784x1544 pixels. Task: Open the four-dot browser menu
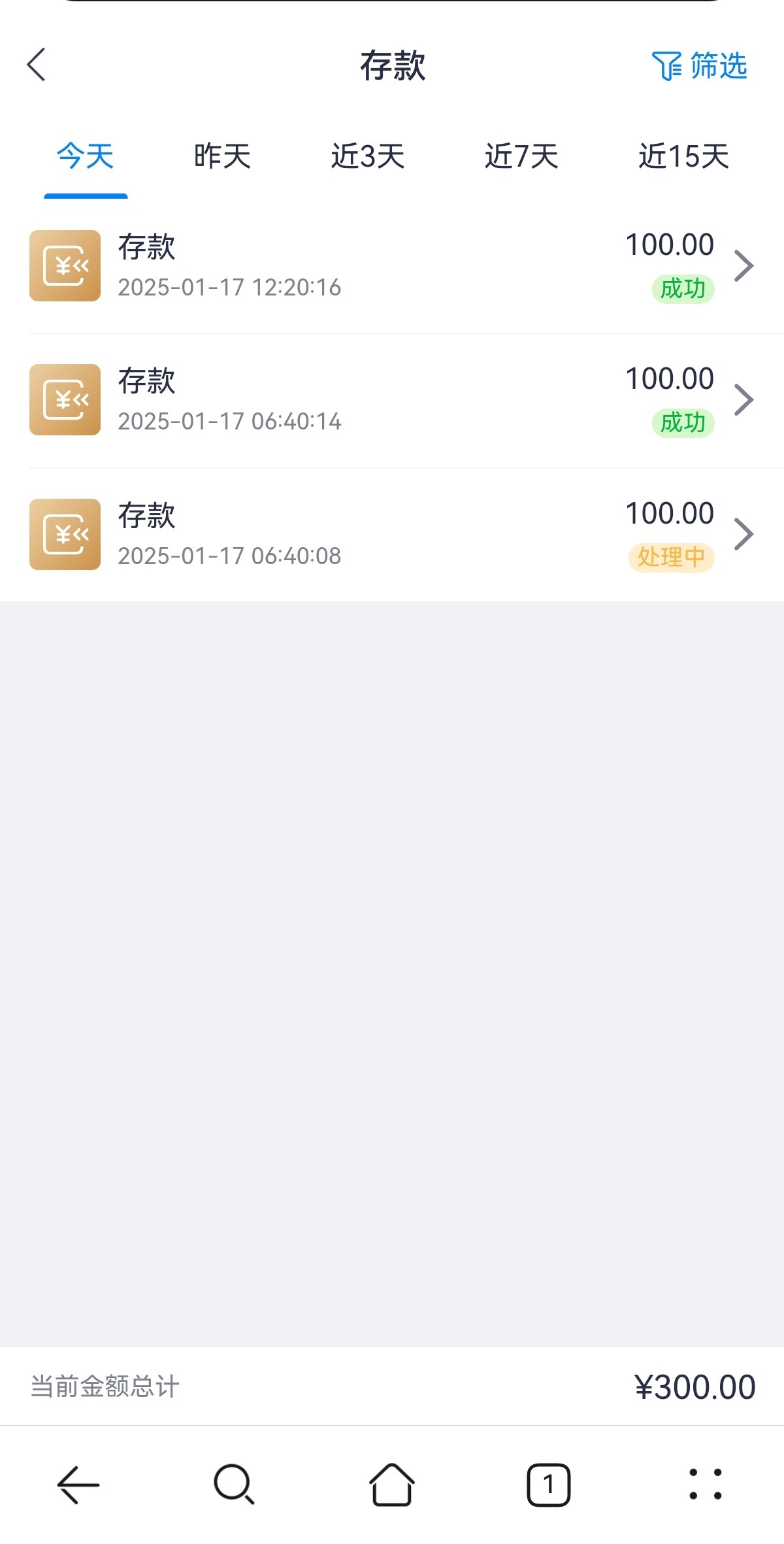tap(706, 1485)
